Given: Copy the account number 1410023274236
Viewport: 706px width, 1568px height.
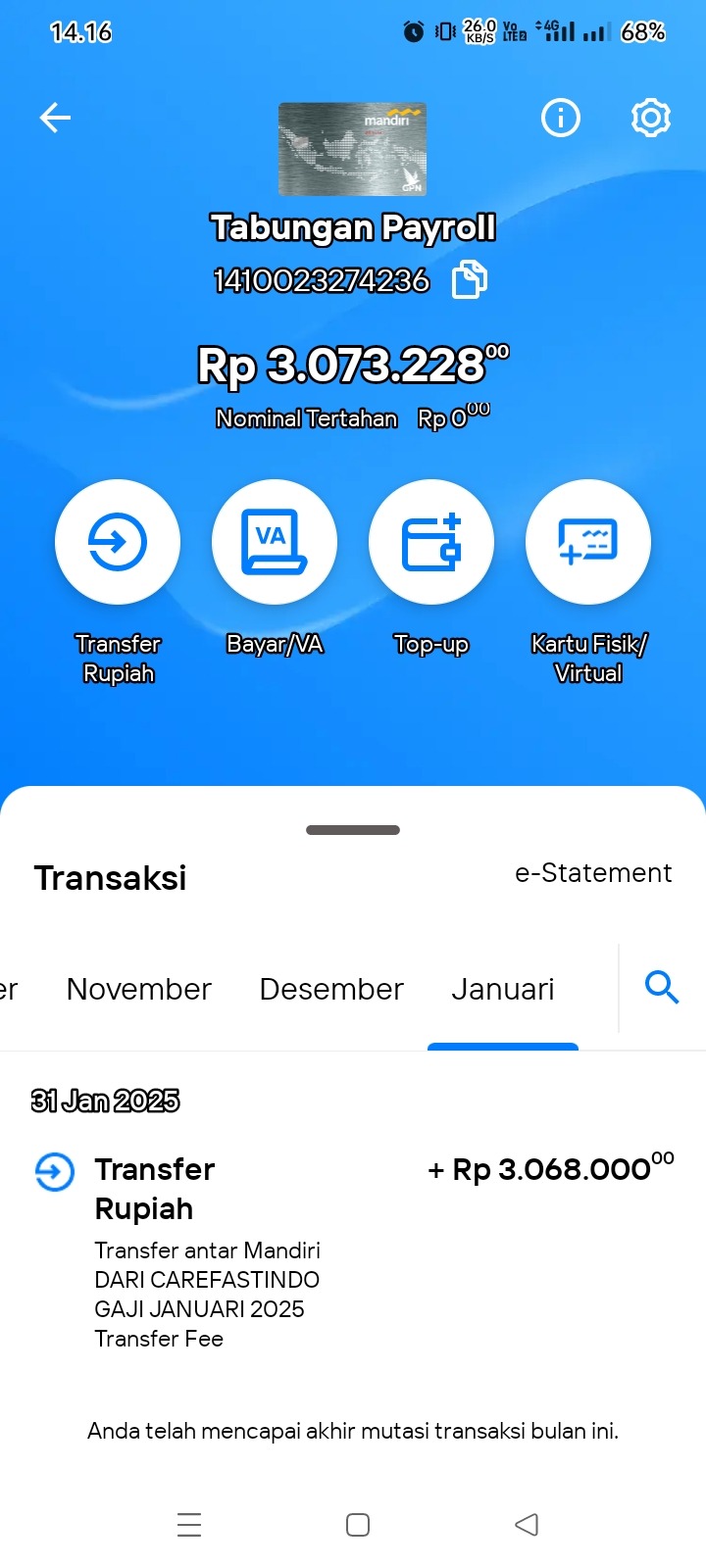Looking at the screenshot, I should (469, 280).
